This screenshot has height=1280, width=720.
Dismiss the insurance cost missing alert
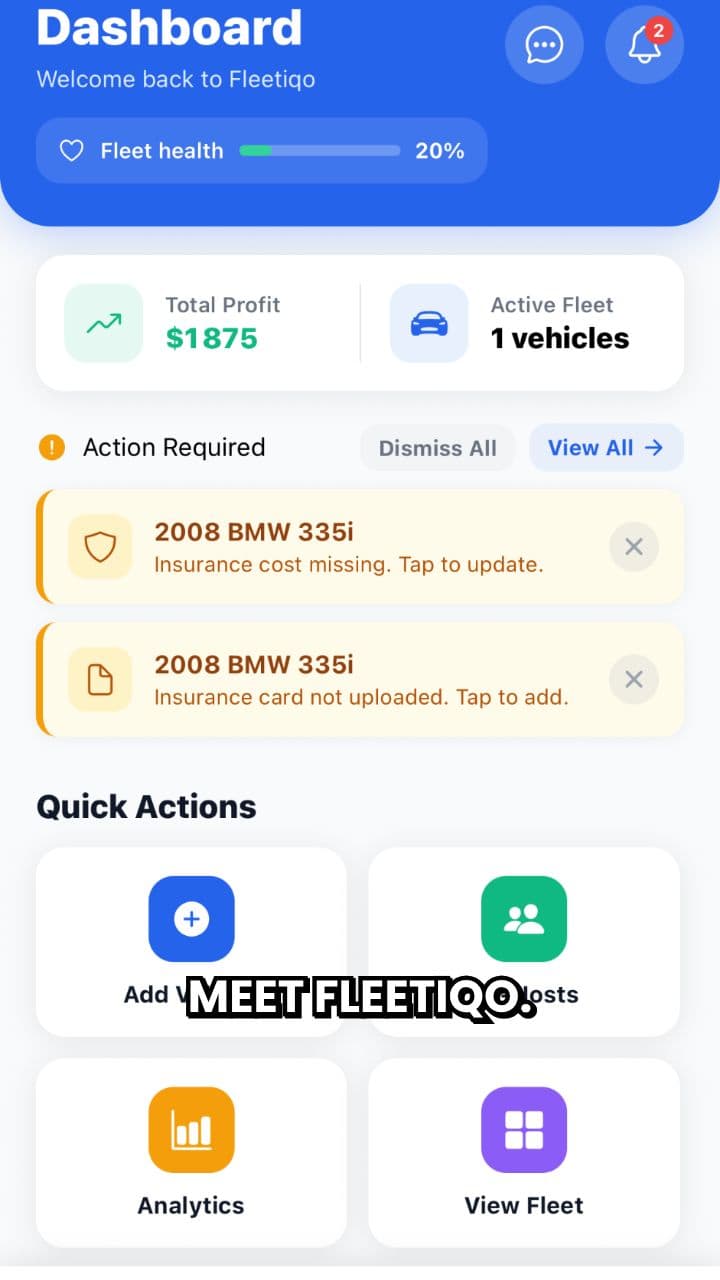coord(633,547)
